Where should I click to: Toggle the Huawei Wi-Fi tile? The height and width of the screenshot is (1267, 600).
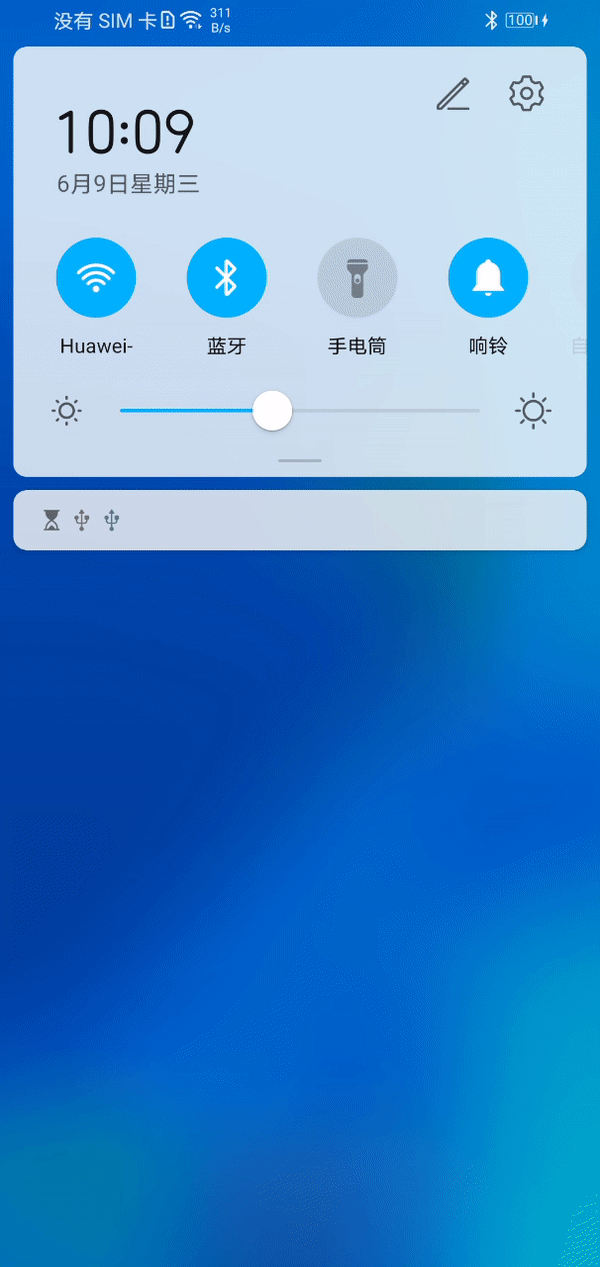pos(96,278)
